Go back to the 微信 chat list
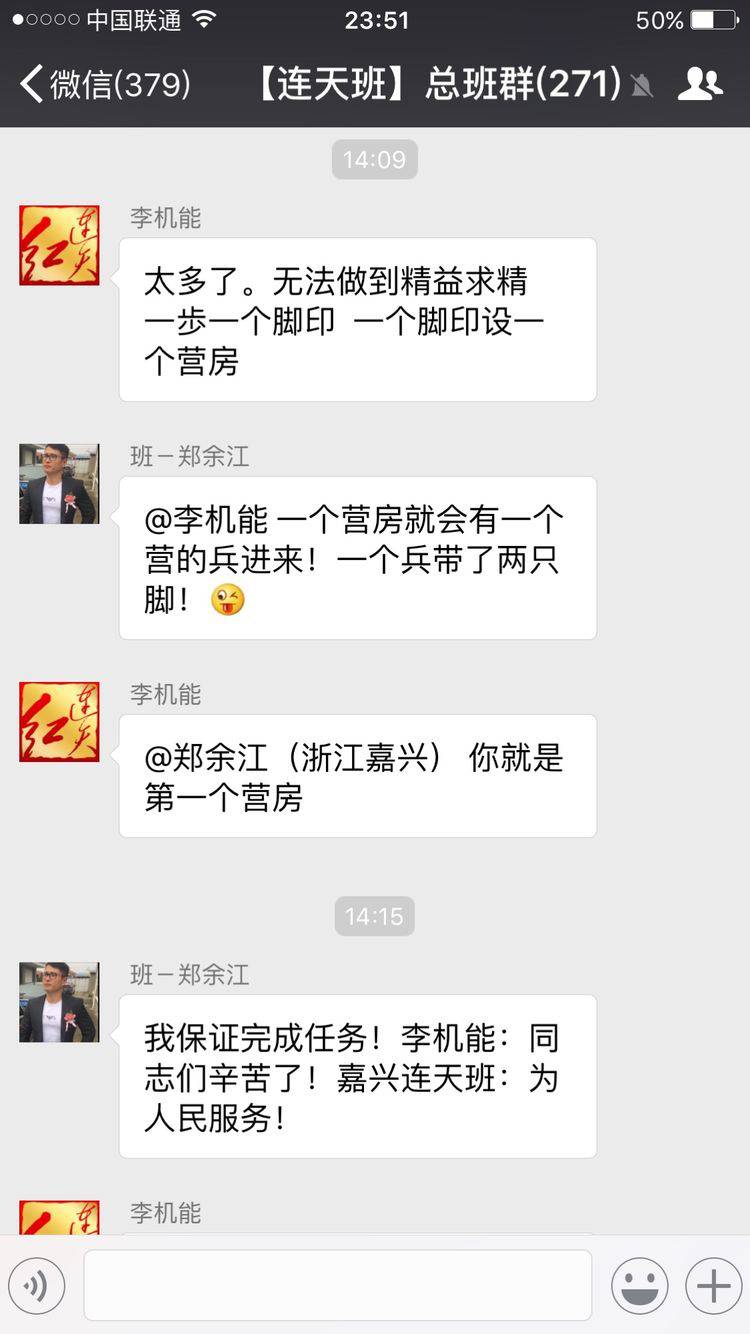 tap(105, 84)
